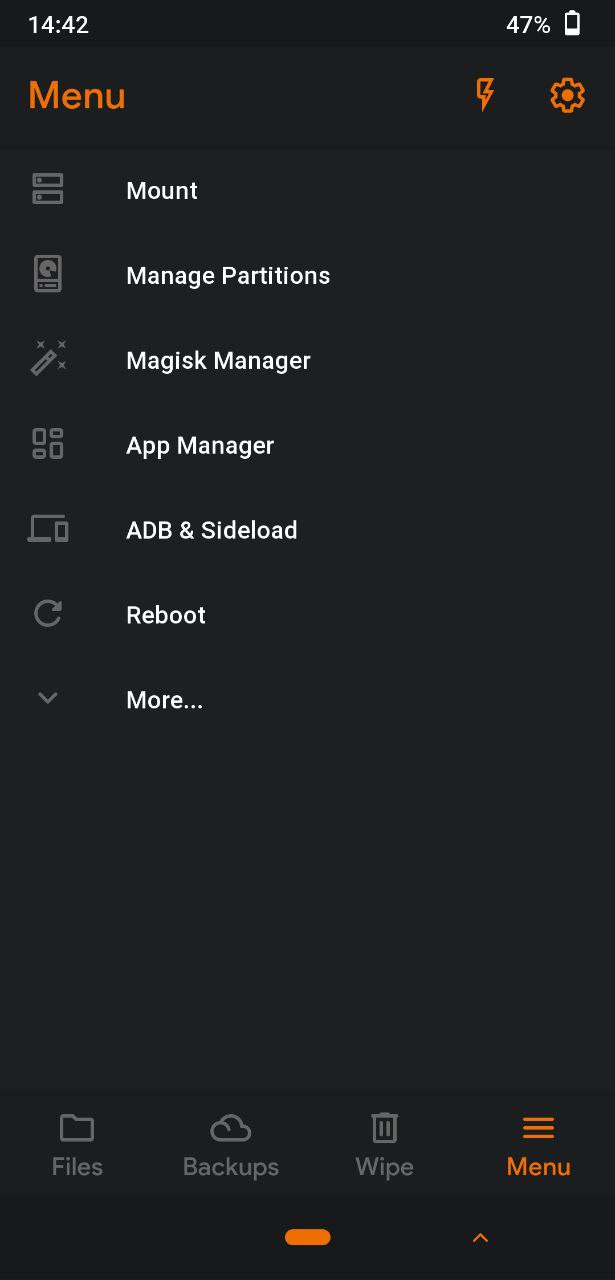Screen dimensions: 615x1280
Task: Launch Magisk Manager
Action: click(x=307, y=360)
